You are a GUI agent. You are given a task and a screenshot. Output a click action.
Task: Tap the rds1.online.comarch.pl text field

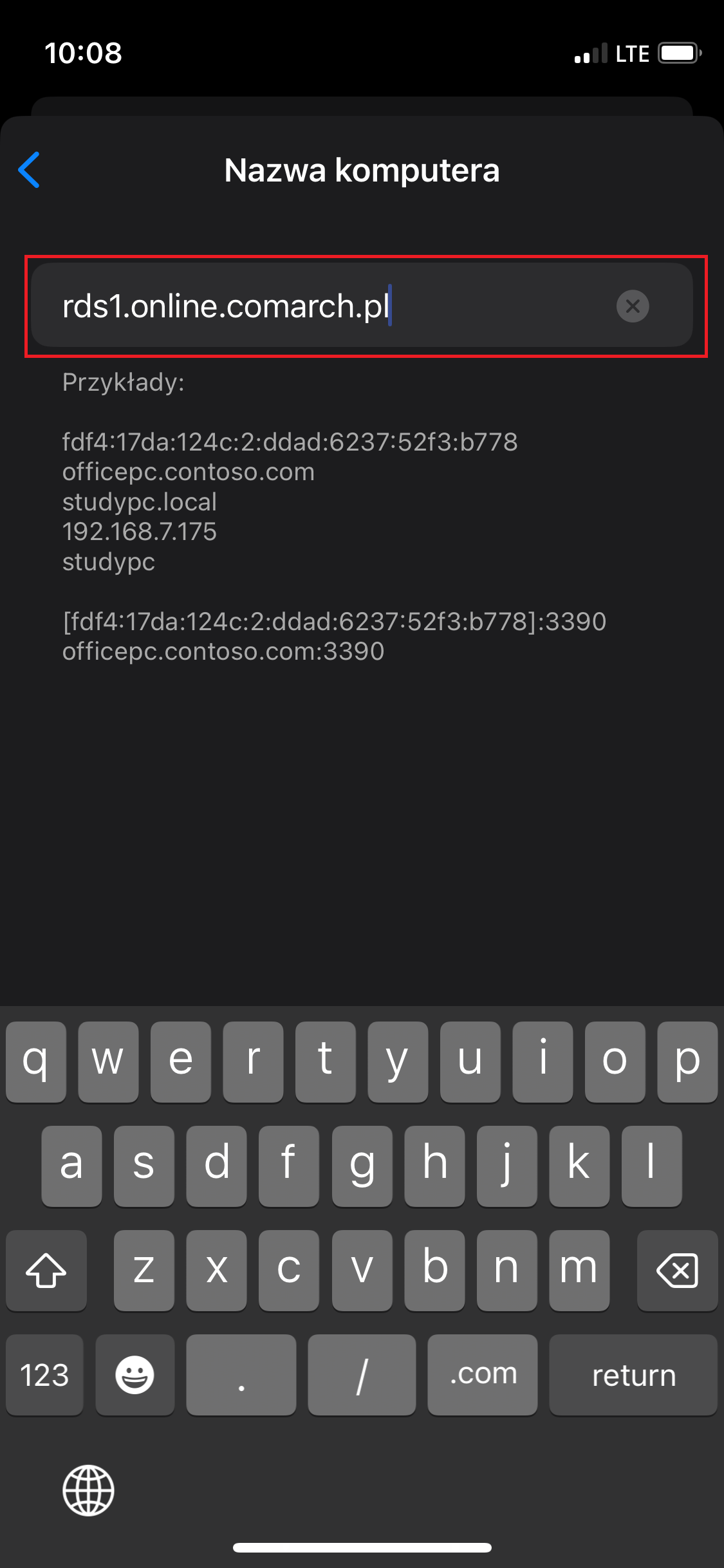pos(362,305)
